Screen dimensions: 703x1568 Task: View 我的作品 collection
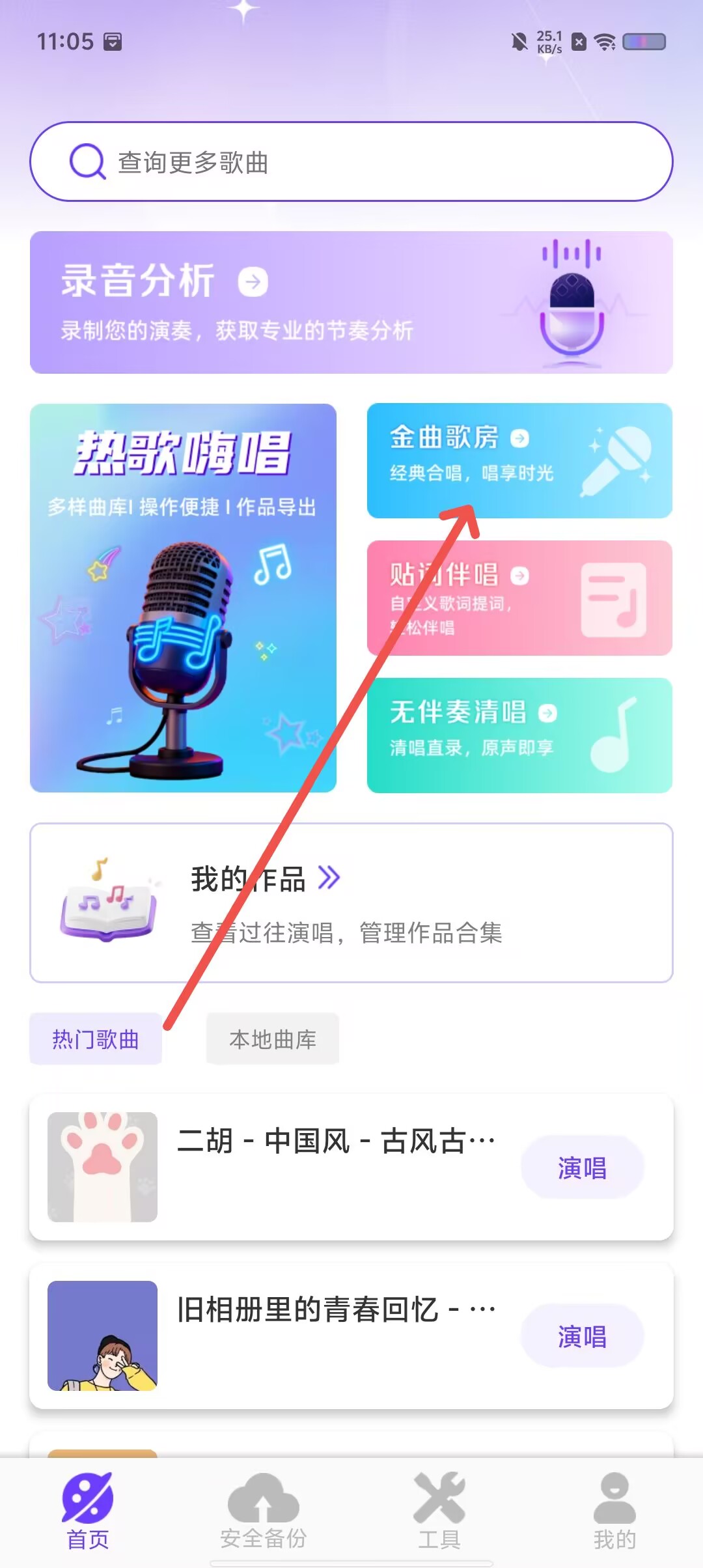coord(351,903)
